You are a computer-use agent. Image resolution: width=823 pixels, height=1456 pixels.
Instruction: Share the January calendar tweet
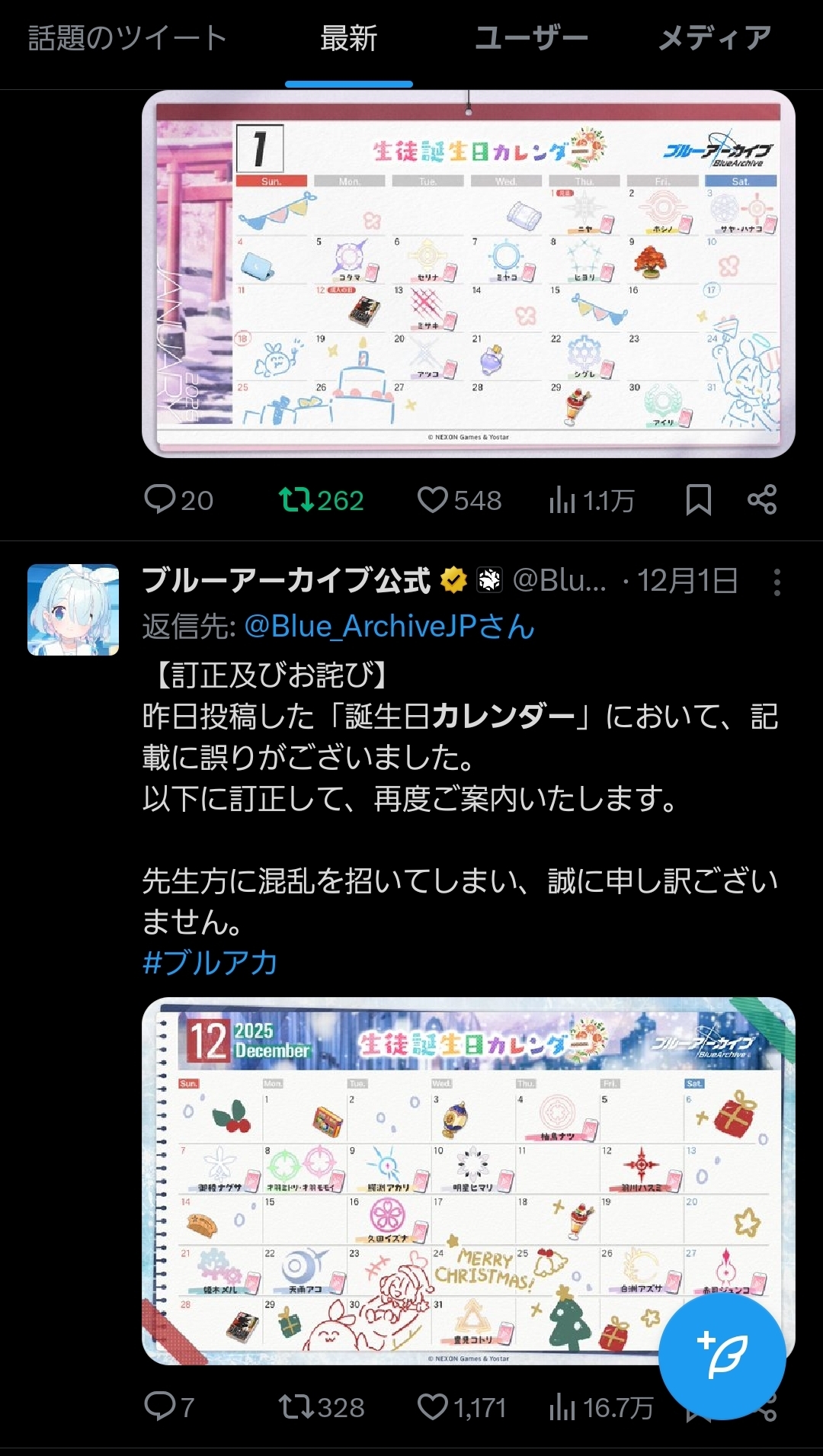[762, 500]
